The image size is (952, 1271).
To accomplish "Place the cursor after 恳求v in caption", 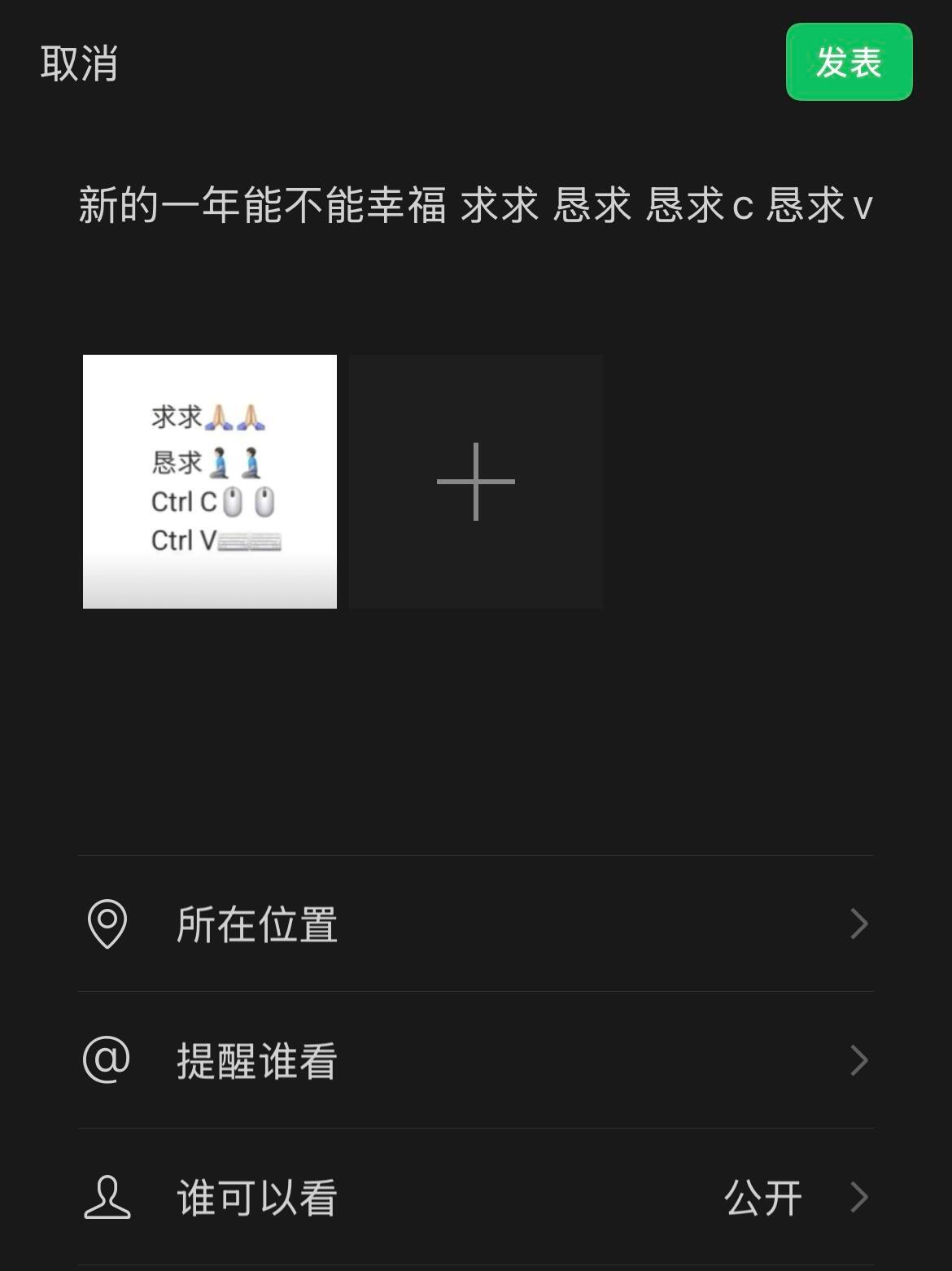I will (871, 206).
